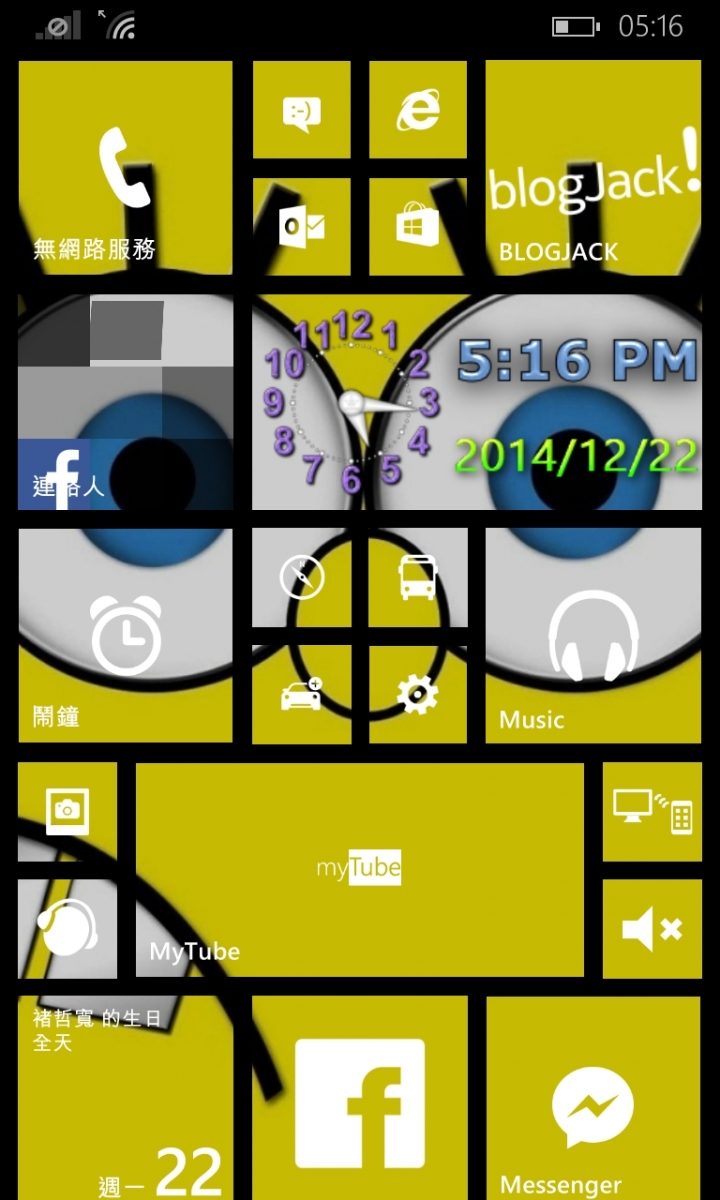This screenshot has width=720, height=1200.
Task: Open the screen projection tile
Action: (652, 811)
